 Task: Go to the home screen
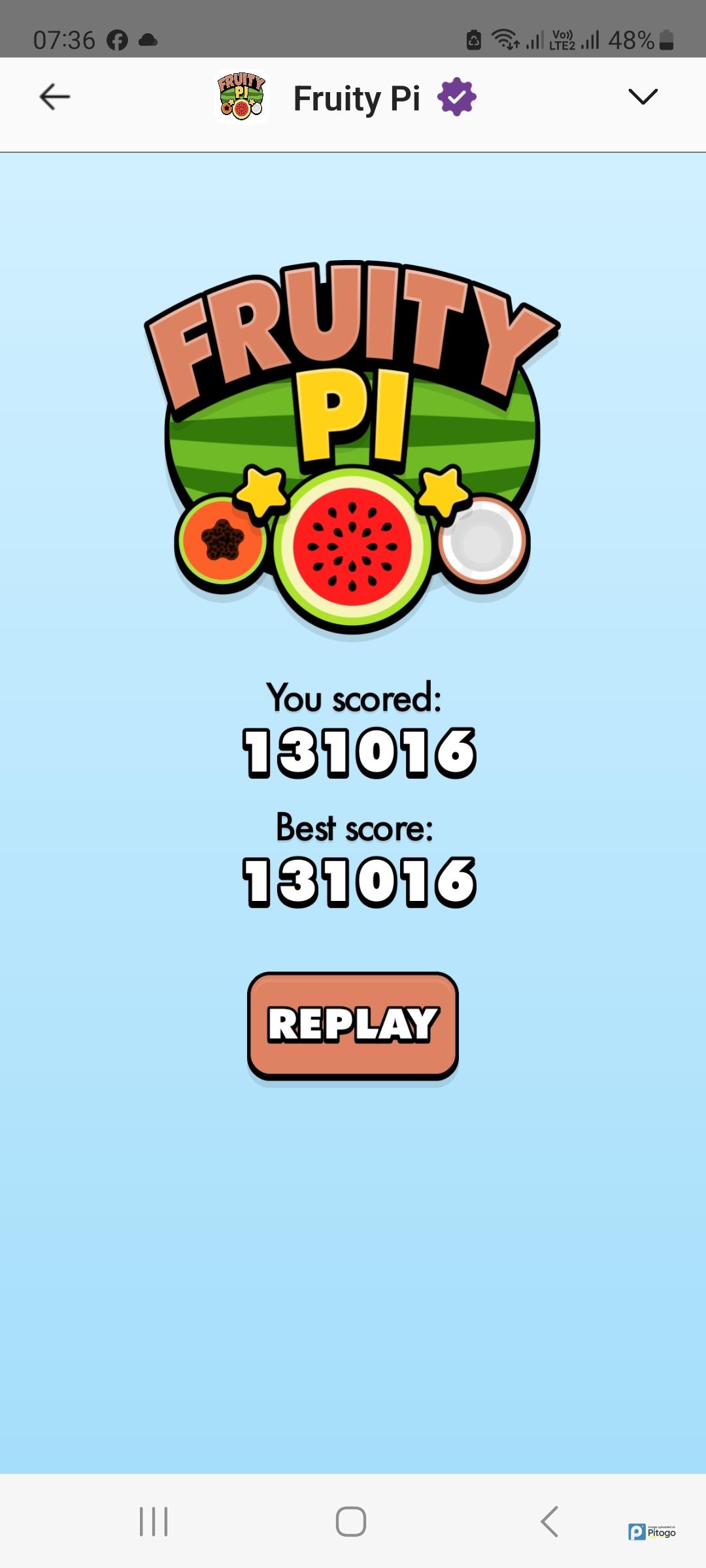tap(351, 1522)
